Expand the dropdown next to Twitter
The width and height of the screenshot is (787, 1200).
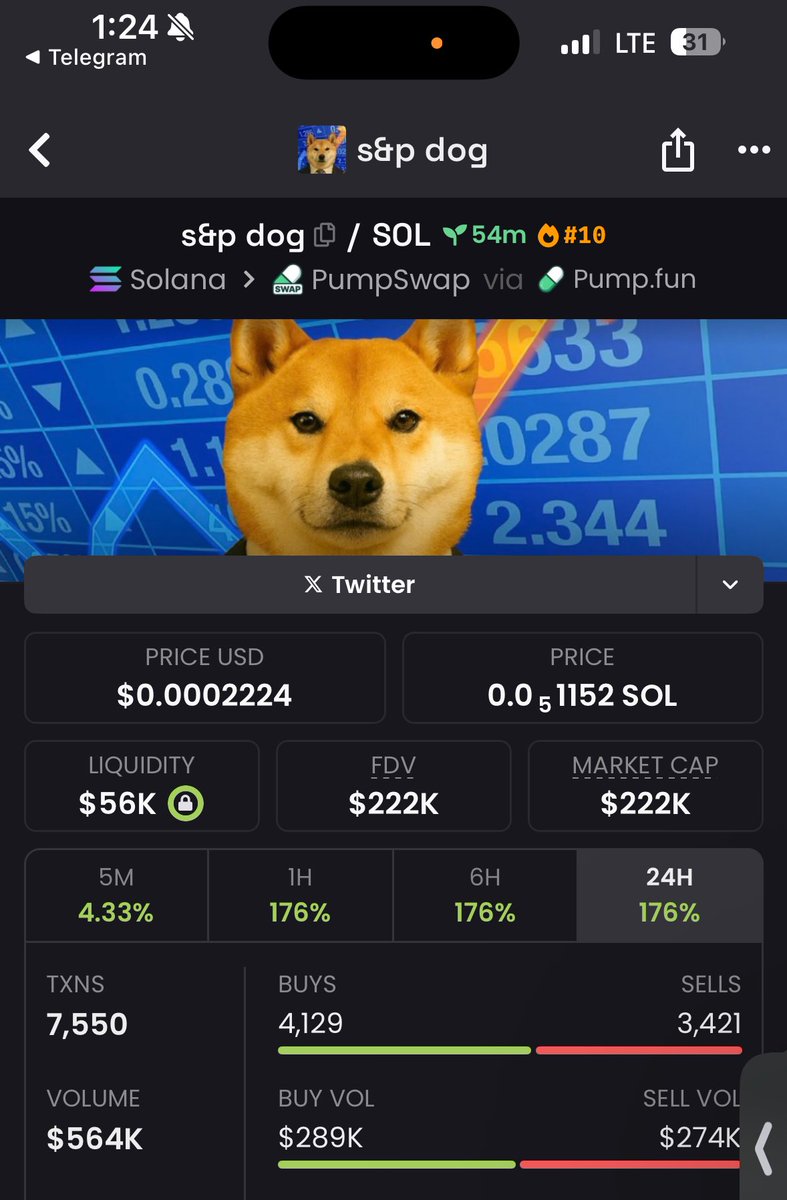[x=730, y=585]
